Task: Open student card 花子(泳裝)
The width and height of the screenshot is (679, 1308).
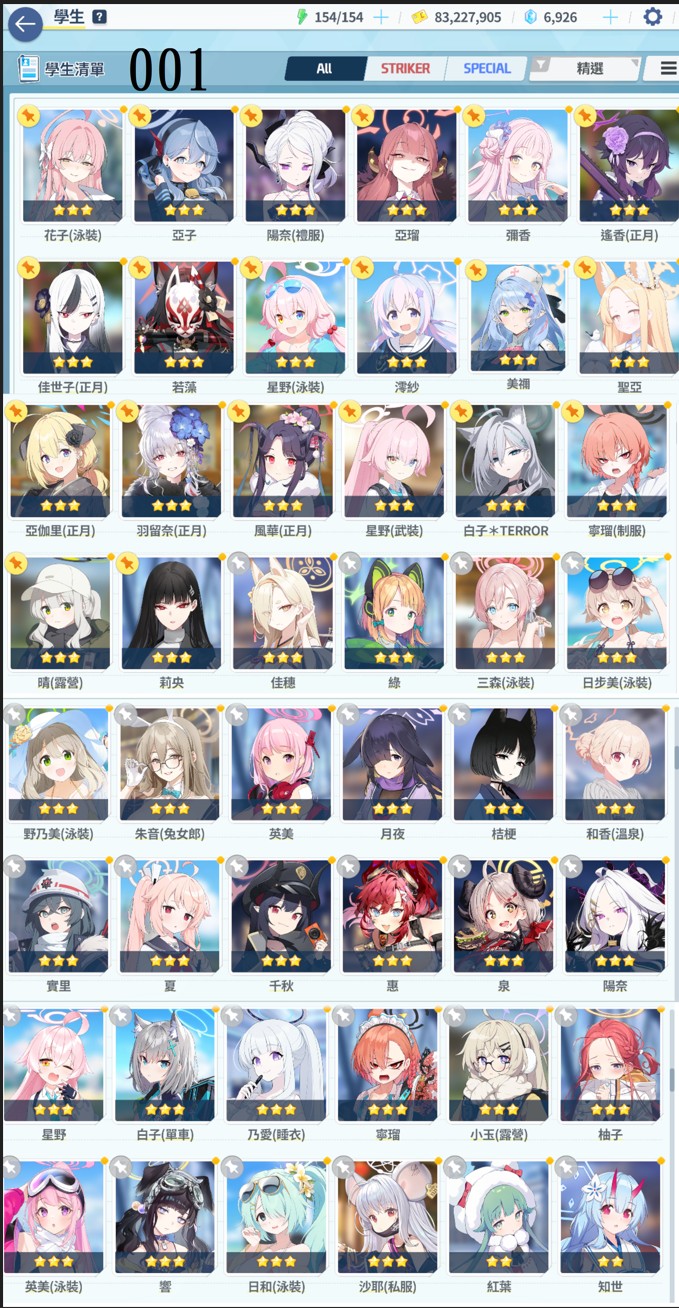Action: (x=73, y=165)
